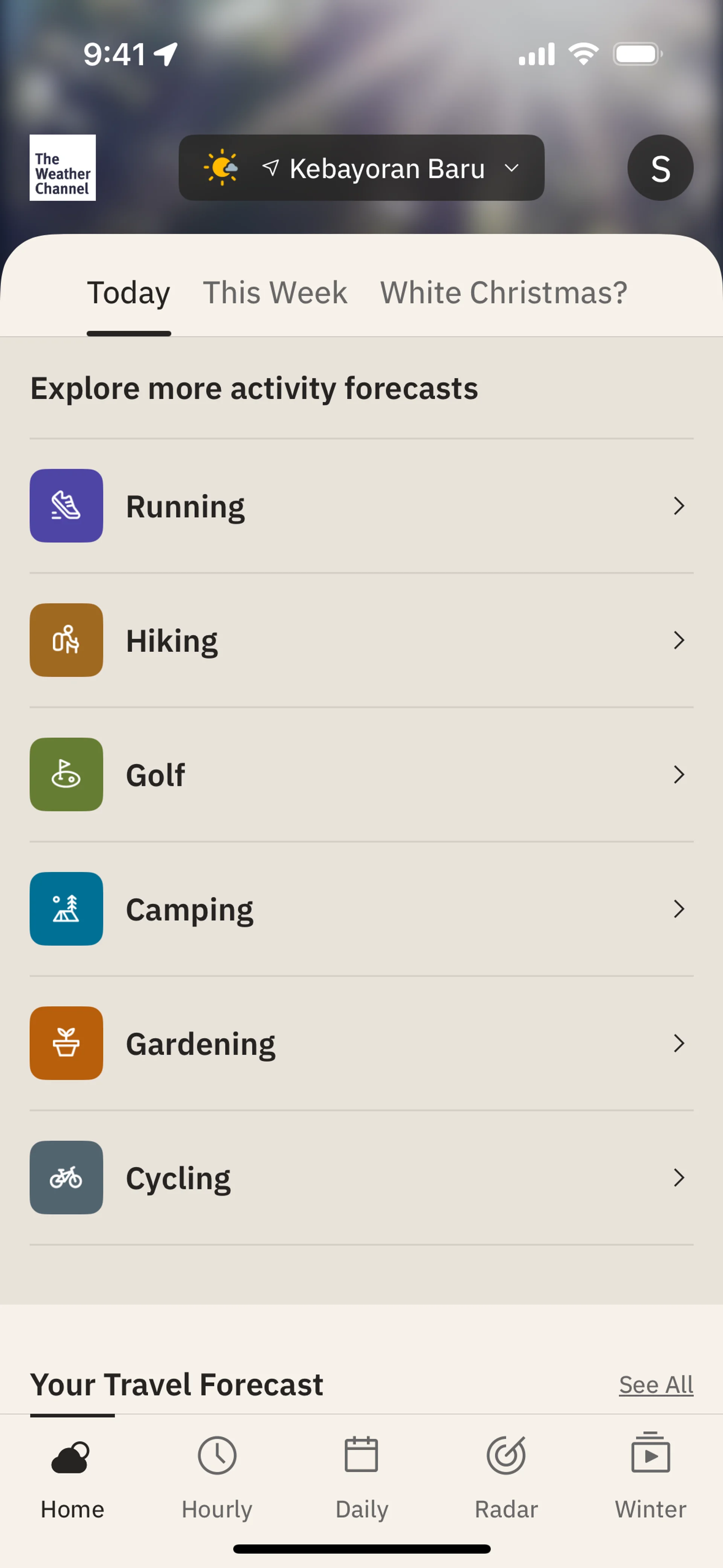View the Hiking forecast
The height and width of the screenshot is (1568, 723).
(x=361, y=640)
